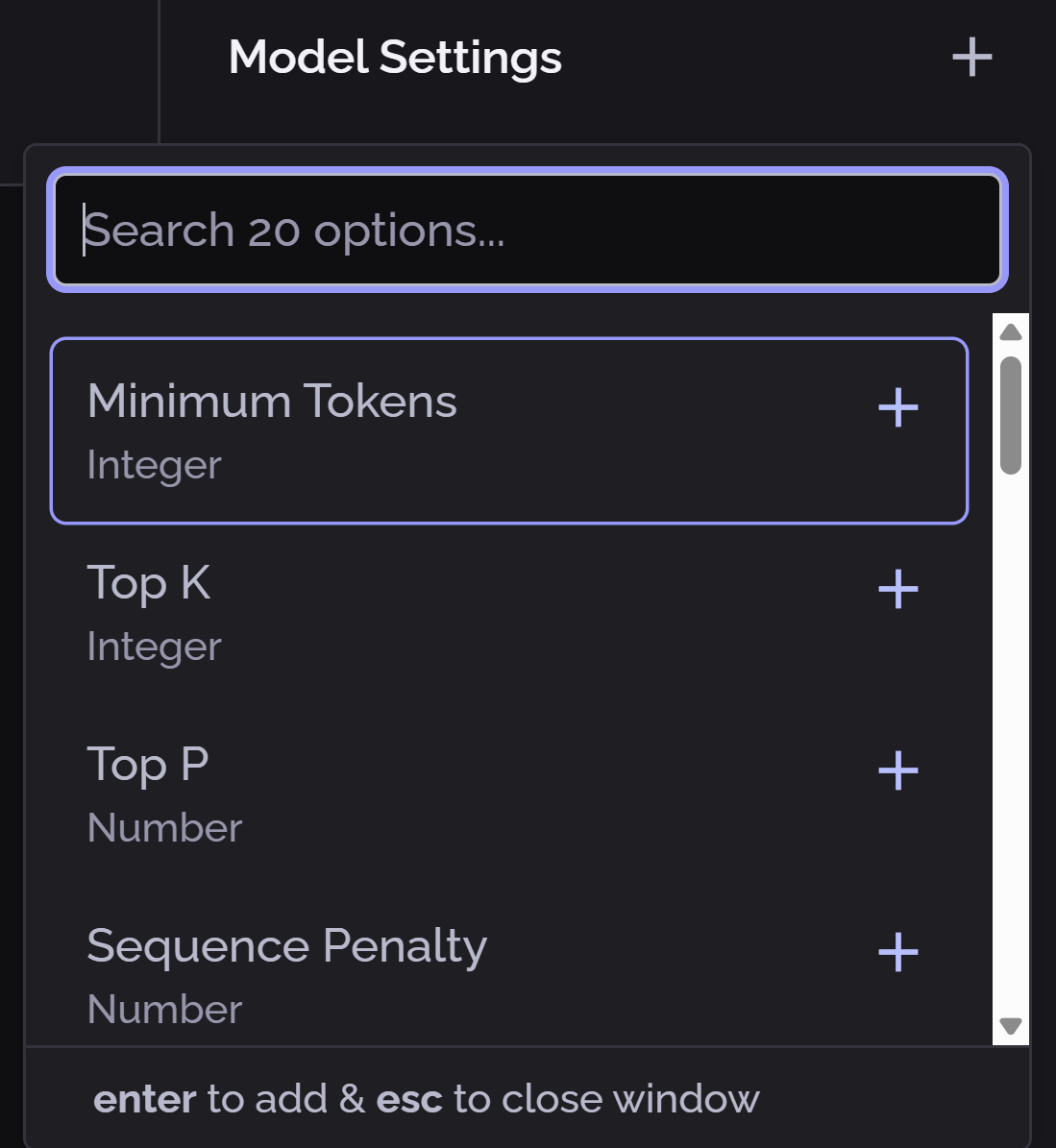Click the Model Settings title
Screen dimensions: 1056x1148
tap(395, 57)
